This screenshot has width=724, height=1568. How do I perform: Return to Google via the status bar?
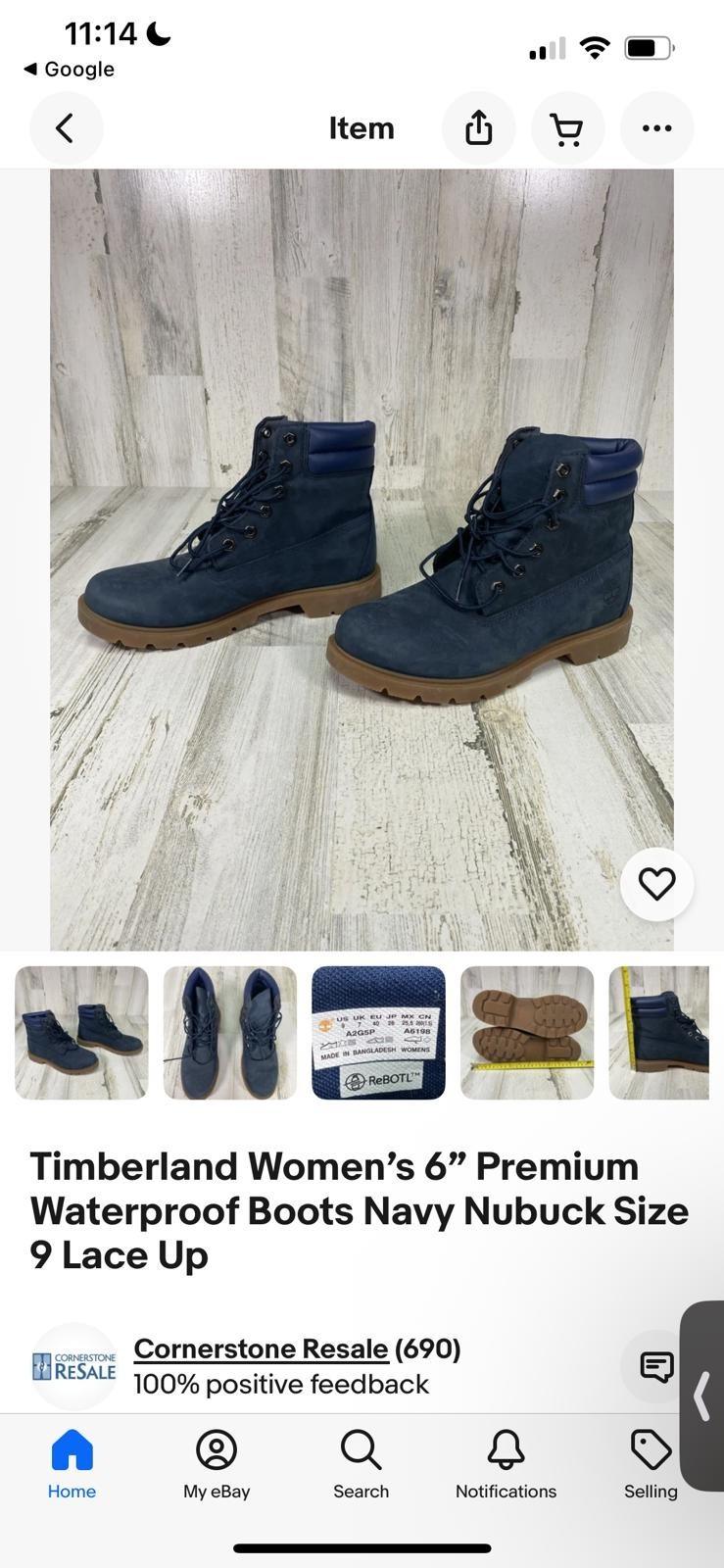(69, 70)
